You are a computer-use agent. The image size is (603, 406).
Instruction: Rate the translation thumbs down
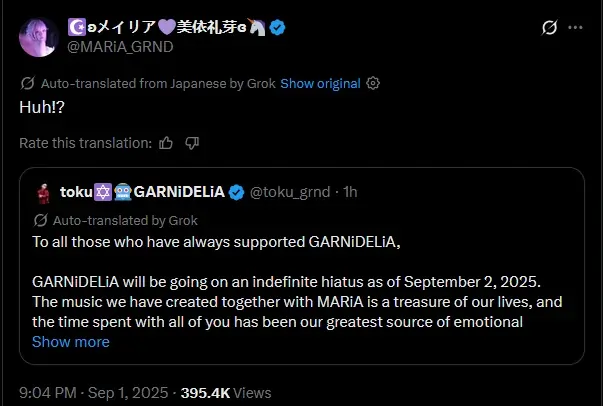click(192, 143)
